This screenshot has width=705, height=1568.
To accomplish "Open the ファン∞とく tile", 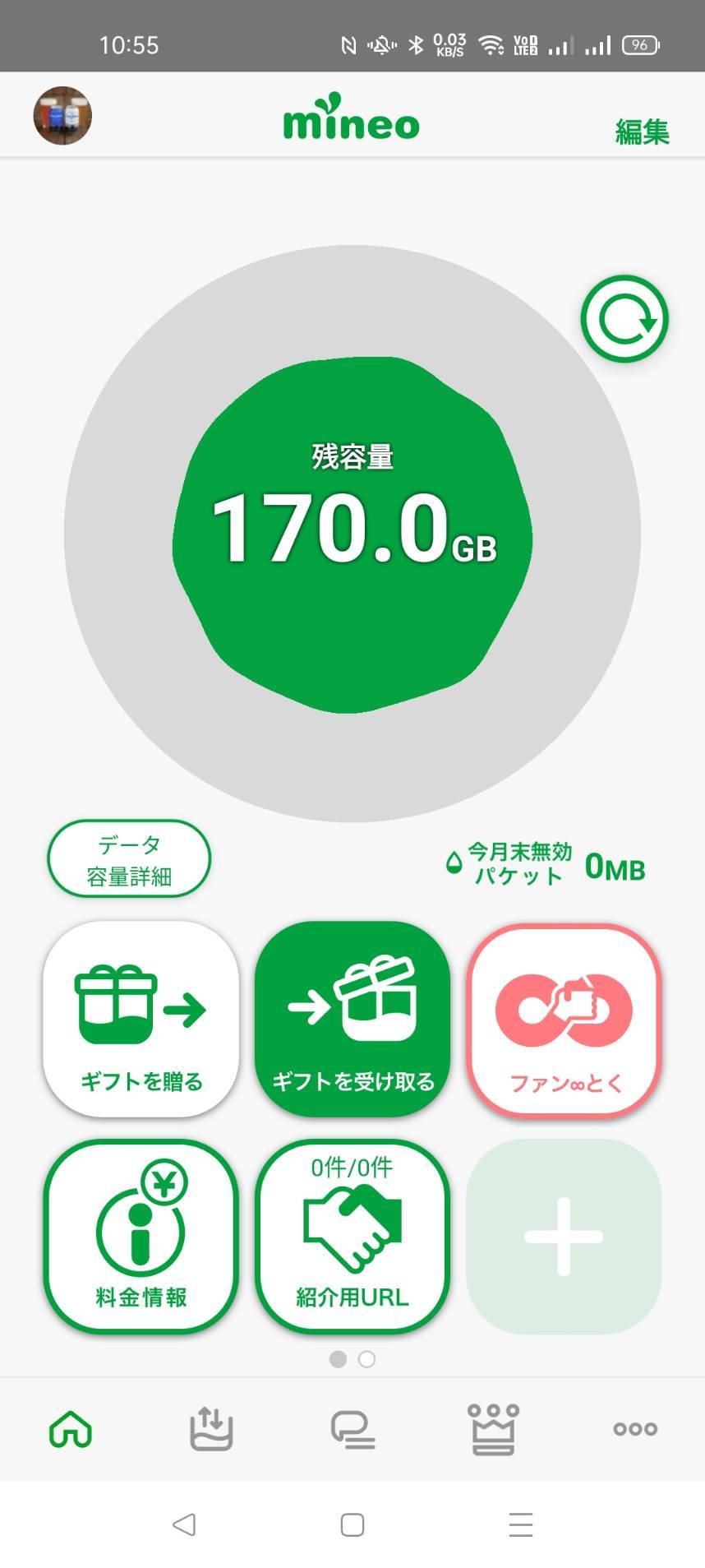I will pos(564,1019).
